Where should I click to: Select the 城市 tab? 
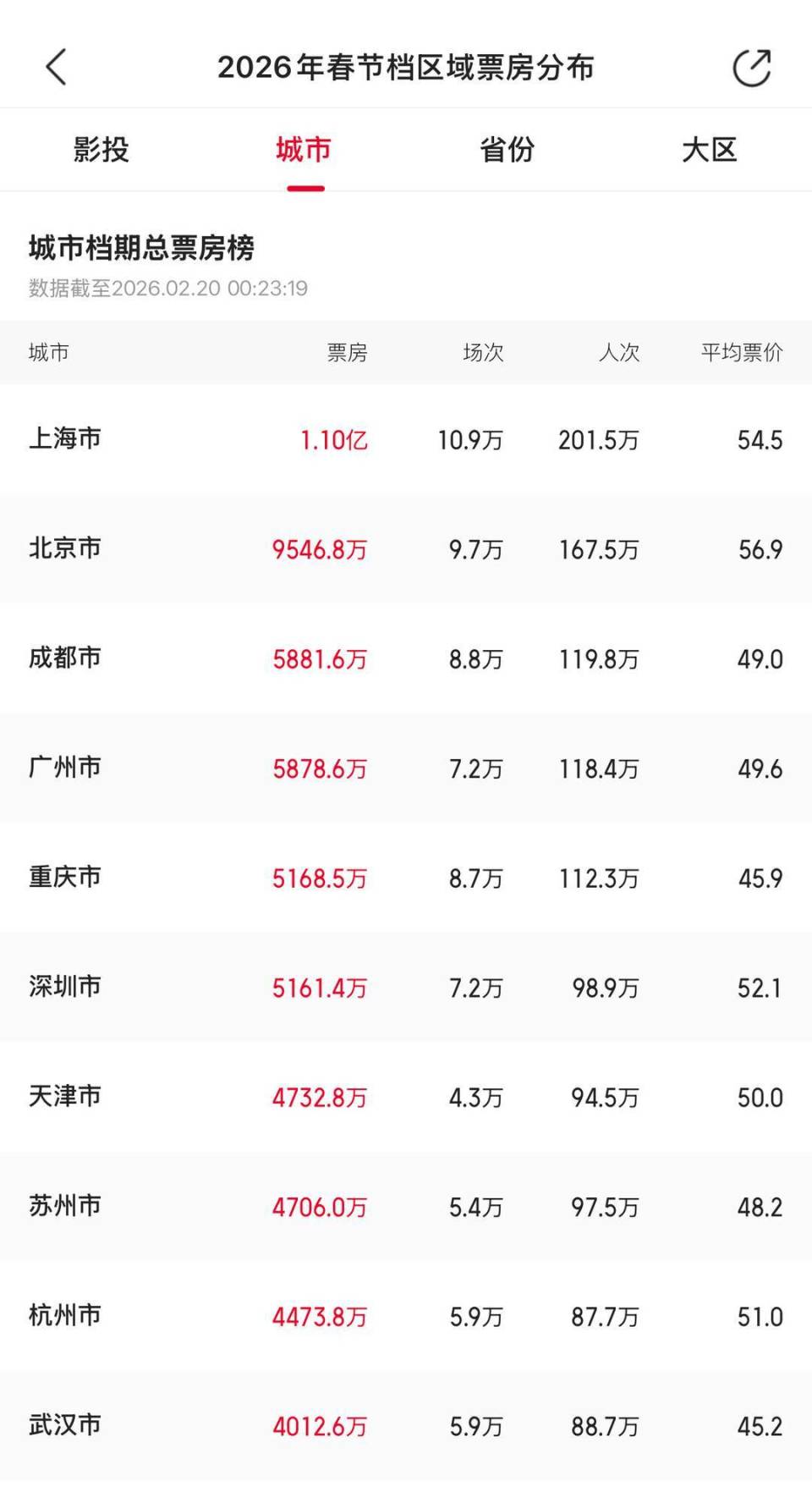pyautogui.click(x=305, y=151)
